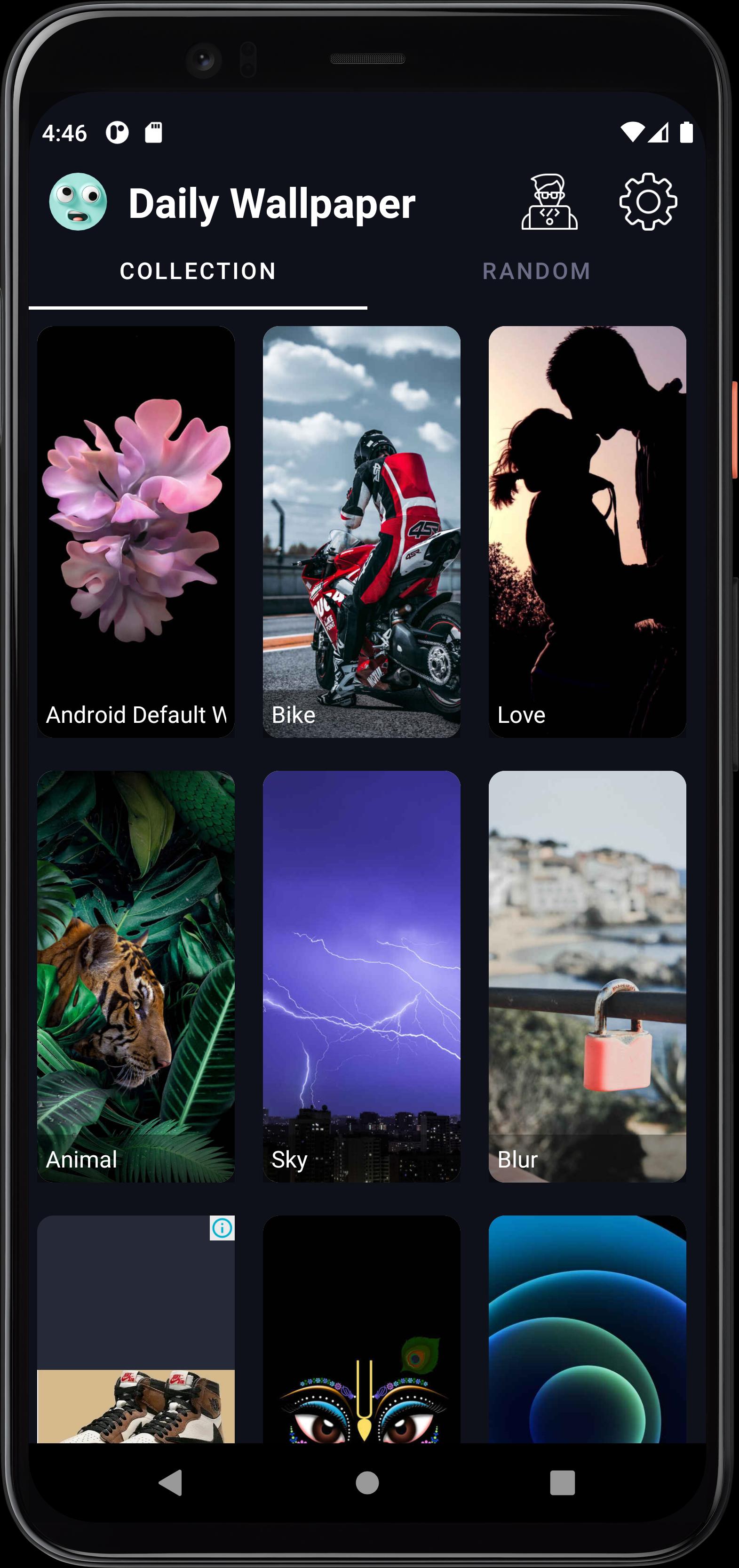Browse the Animal wallpaper collection

coord(135,976)
